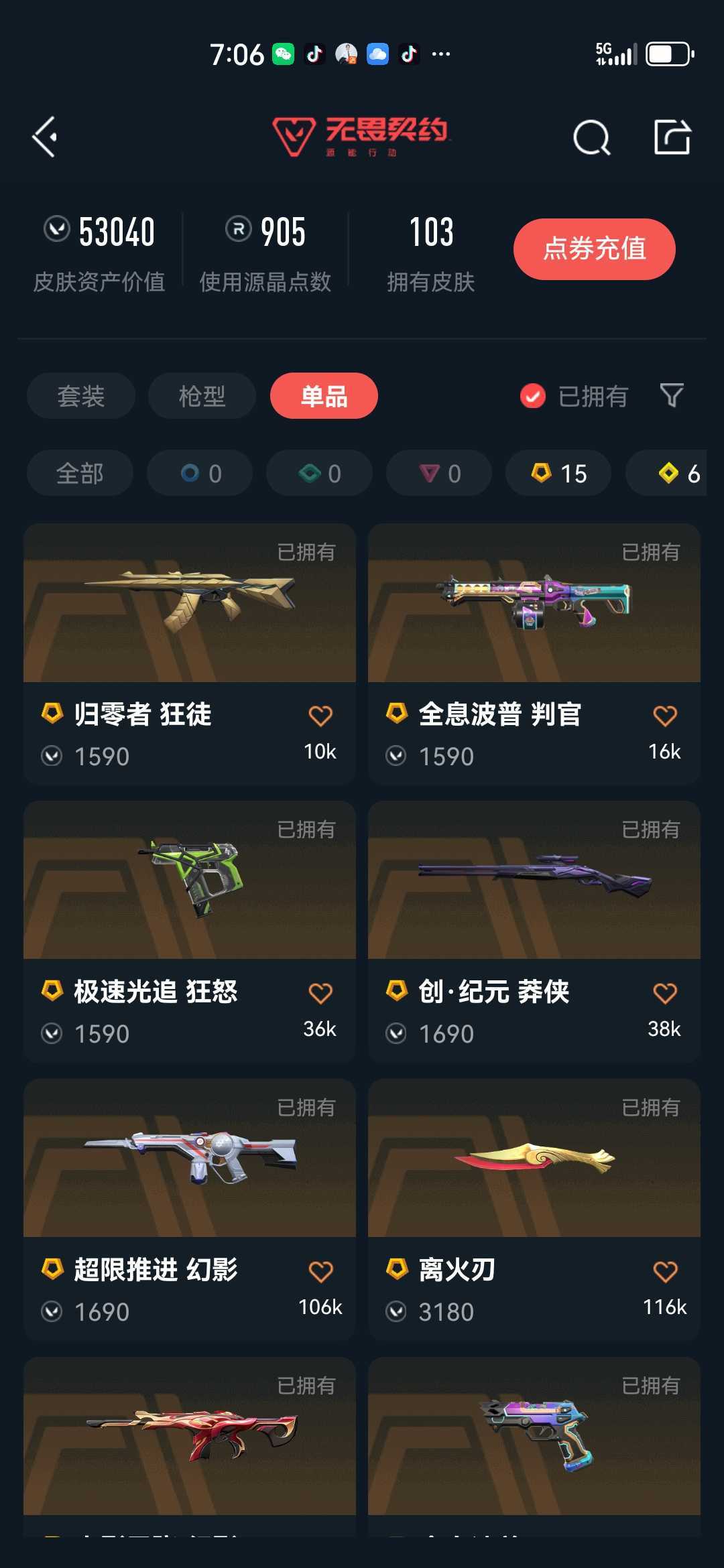Toggle the 已拥有 owned checkbox
This screenshot has width=724, height=1568.
pos(575,396)
